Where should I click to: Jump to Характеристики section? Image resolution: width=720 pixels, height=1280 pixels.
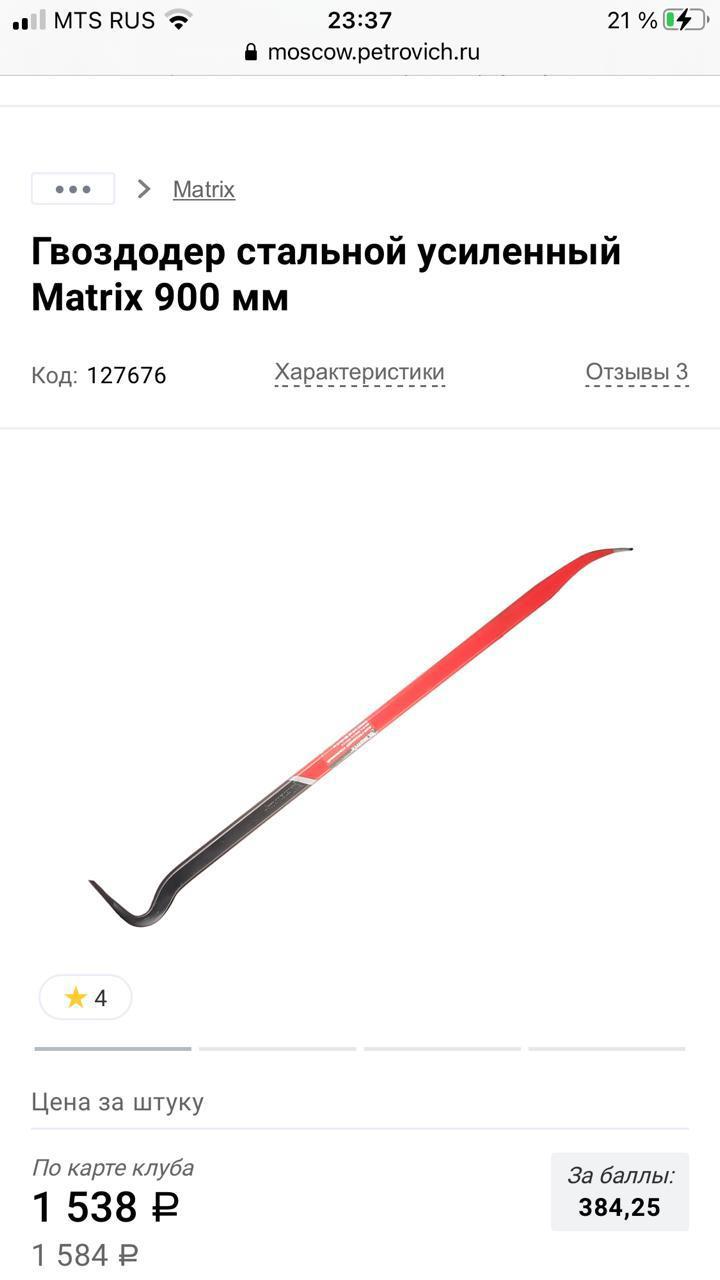click(x=359, y=373)
